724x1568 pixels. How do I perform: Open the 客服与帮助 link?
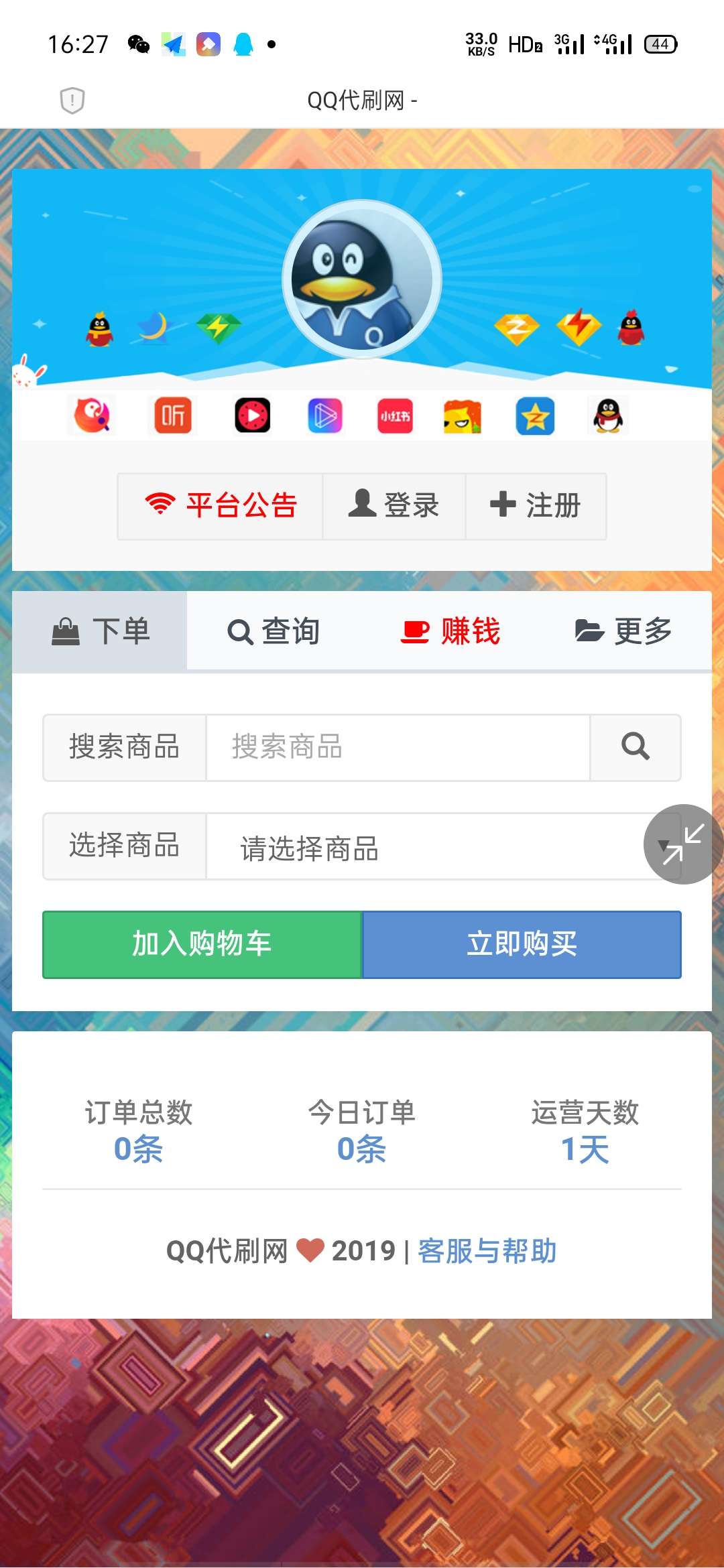tap(487, 1251)
